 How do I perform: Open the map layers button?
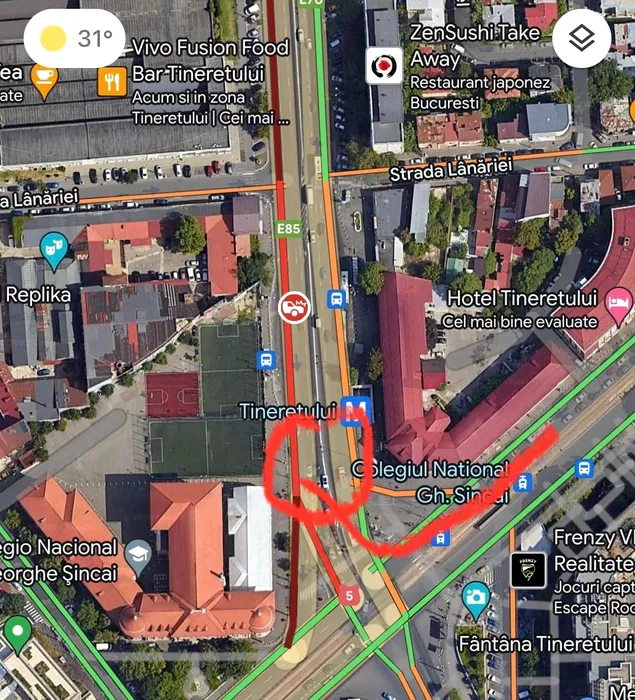(x=581, y=39)
